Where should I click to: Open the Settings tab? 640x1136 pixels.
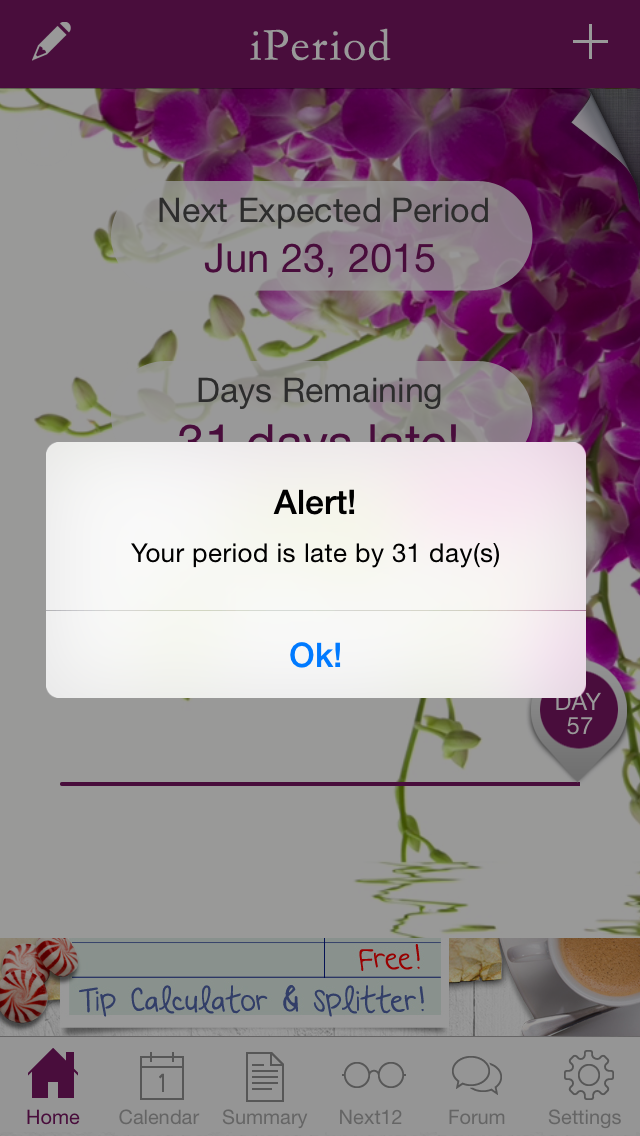pos(584,1088)
